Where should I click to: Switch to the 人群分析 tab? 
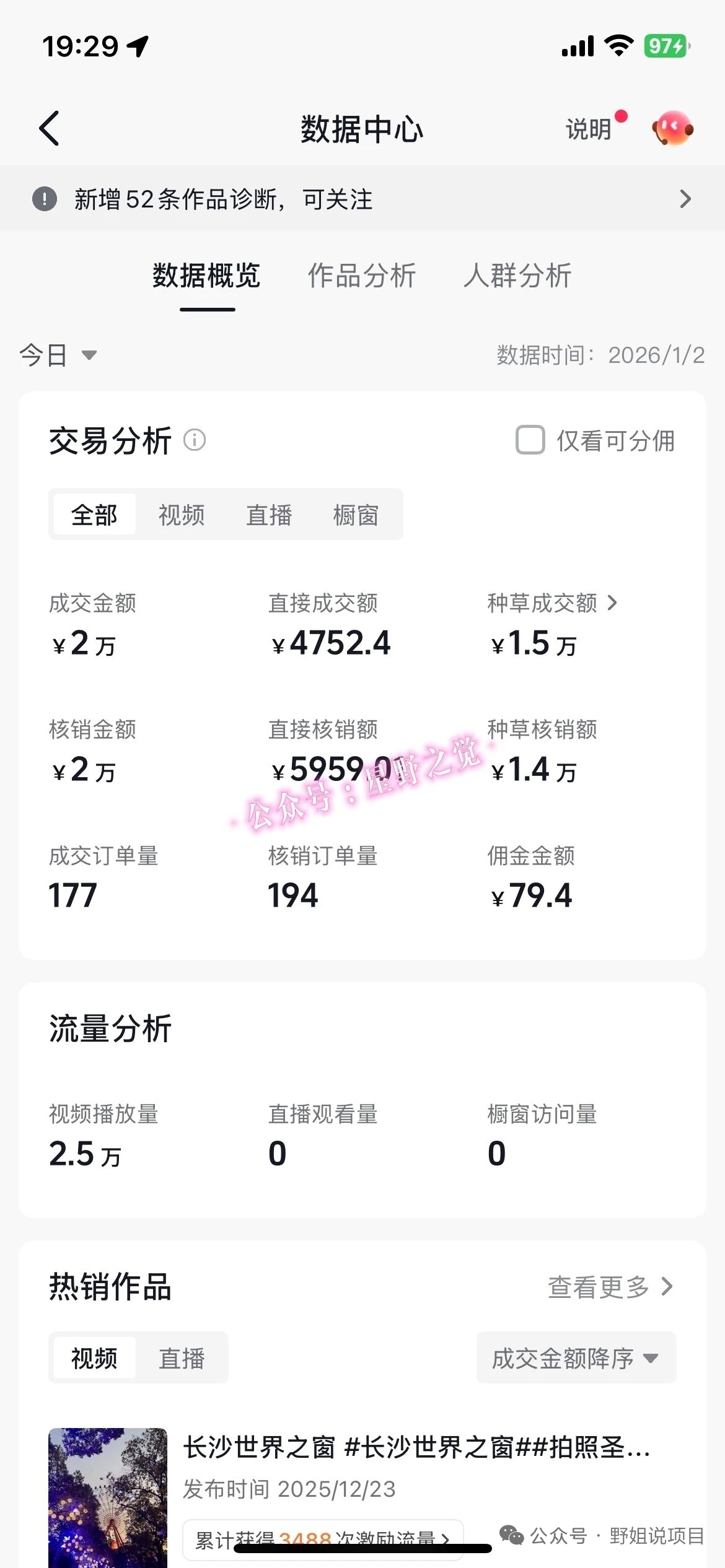(x=519, y=276)
